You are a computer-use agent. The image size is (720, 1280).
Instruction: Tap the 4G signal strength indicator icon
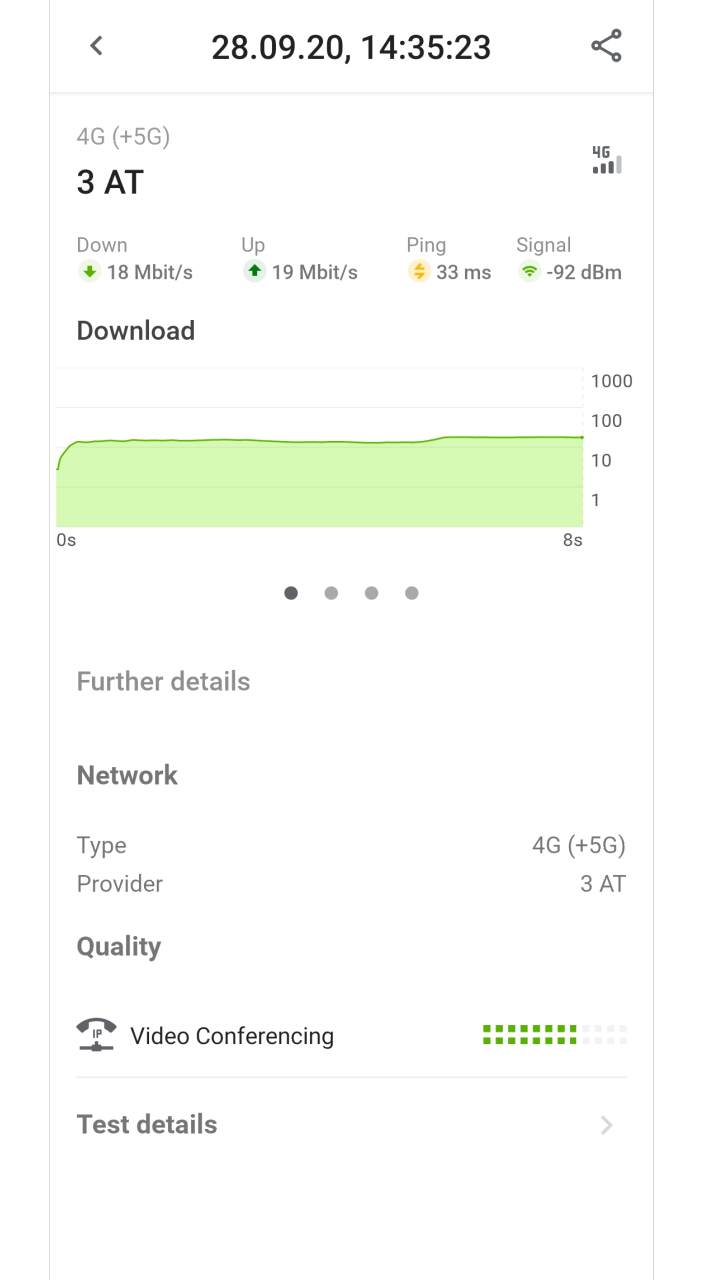[604, 160]
